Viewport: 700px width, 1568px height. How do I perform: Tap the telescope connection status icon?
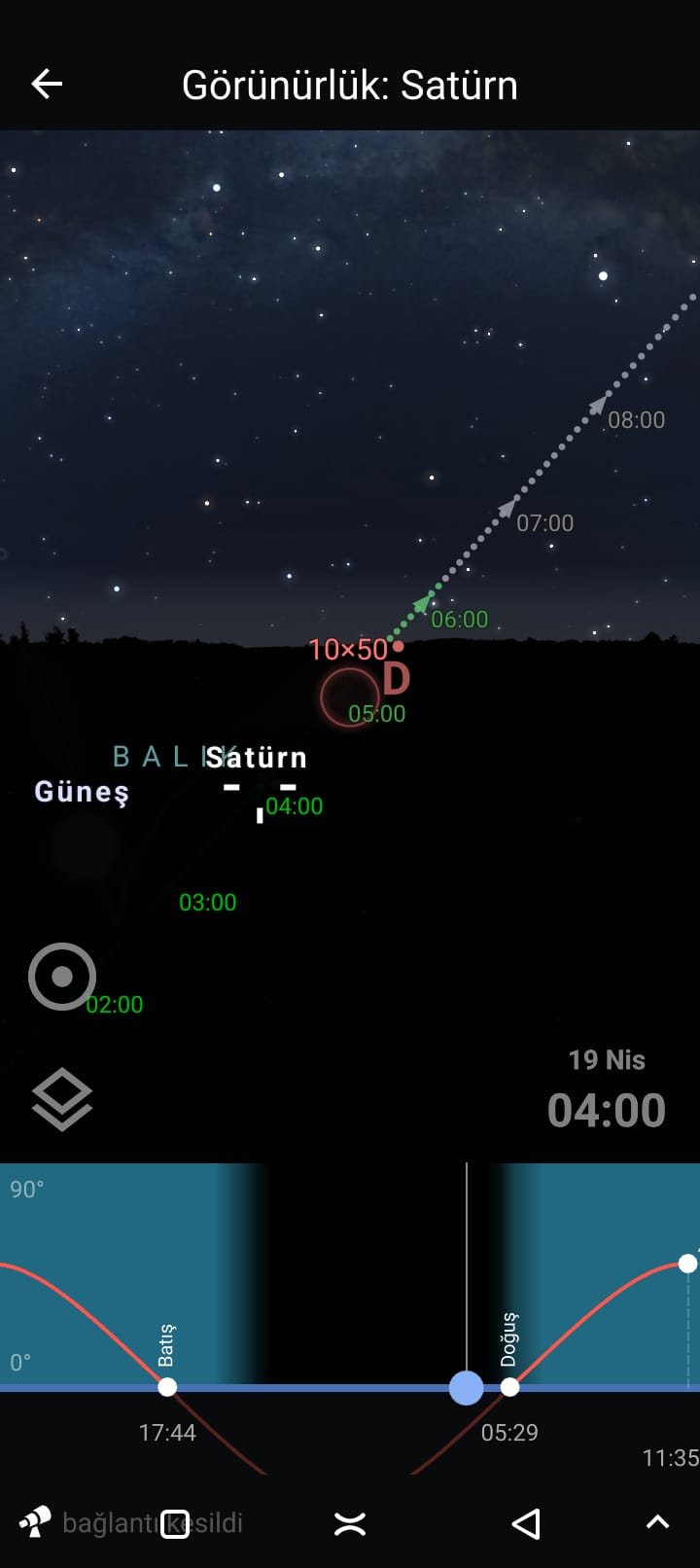click(x=35, y=1522)
